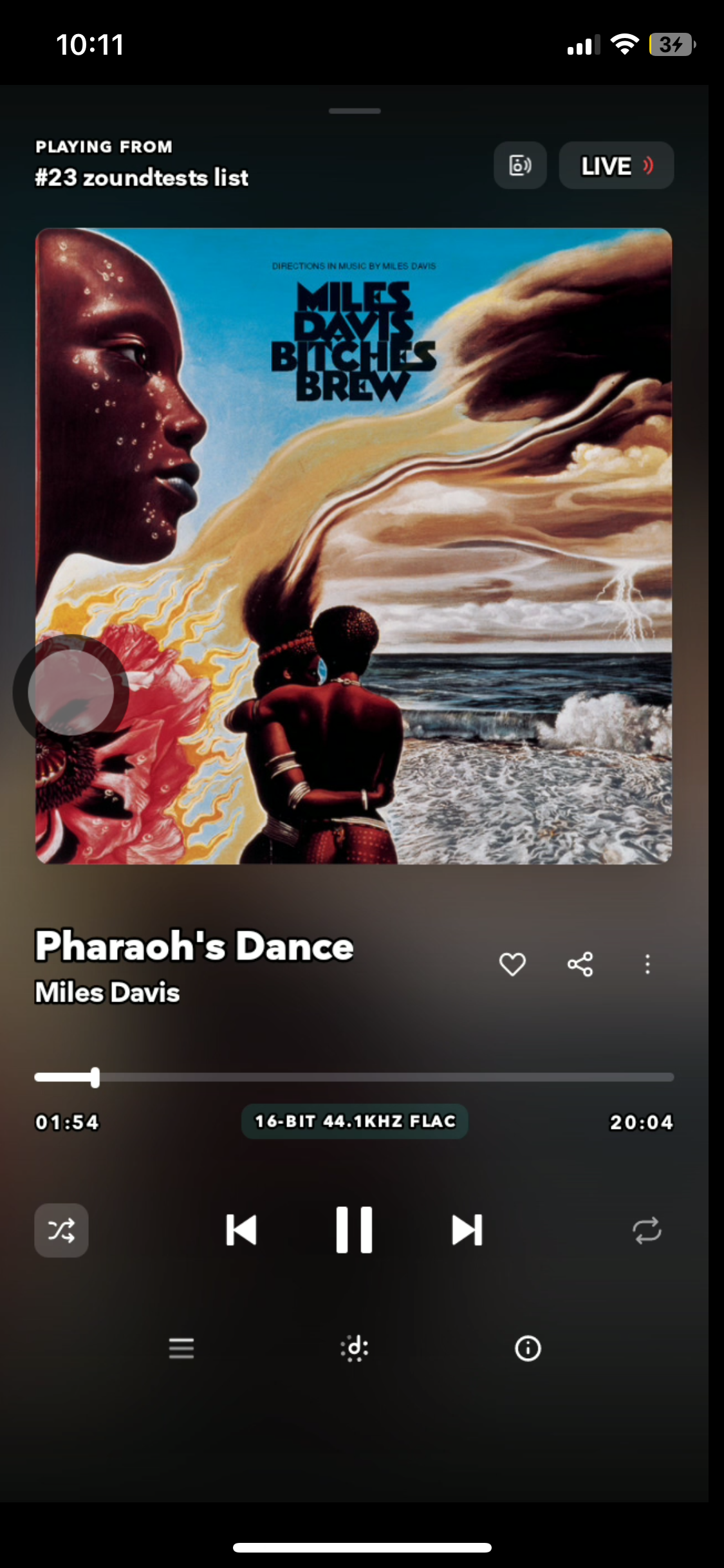Like Pharaoh's Dance with the heart icon
Viewport: 724px width, 1568px height.
(512, 964)
